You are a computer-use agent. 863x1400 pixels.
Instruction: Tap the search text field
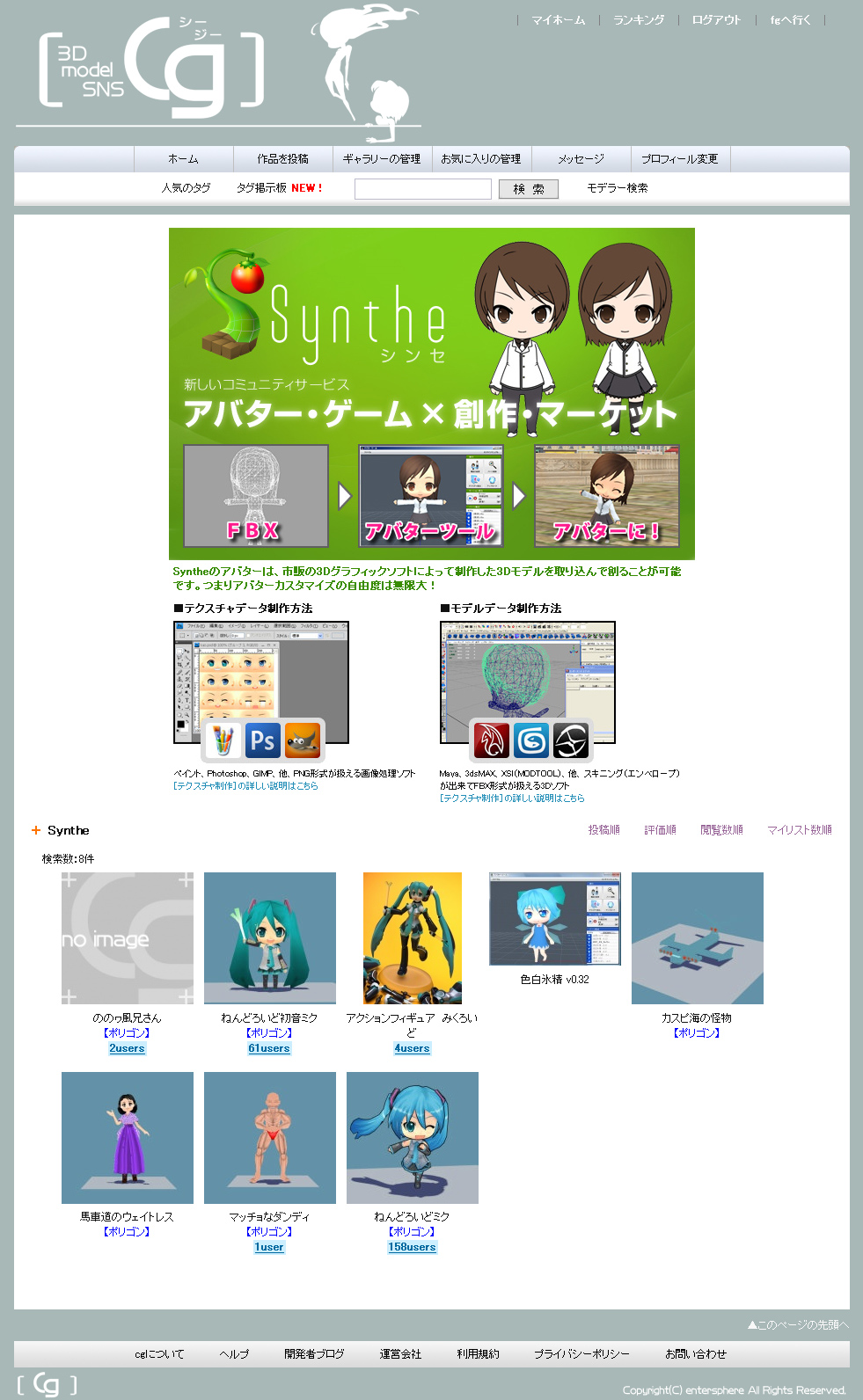pyautogui.click(x=423, y=188)
